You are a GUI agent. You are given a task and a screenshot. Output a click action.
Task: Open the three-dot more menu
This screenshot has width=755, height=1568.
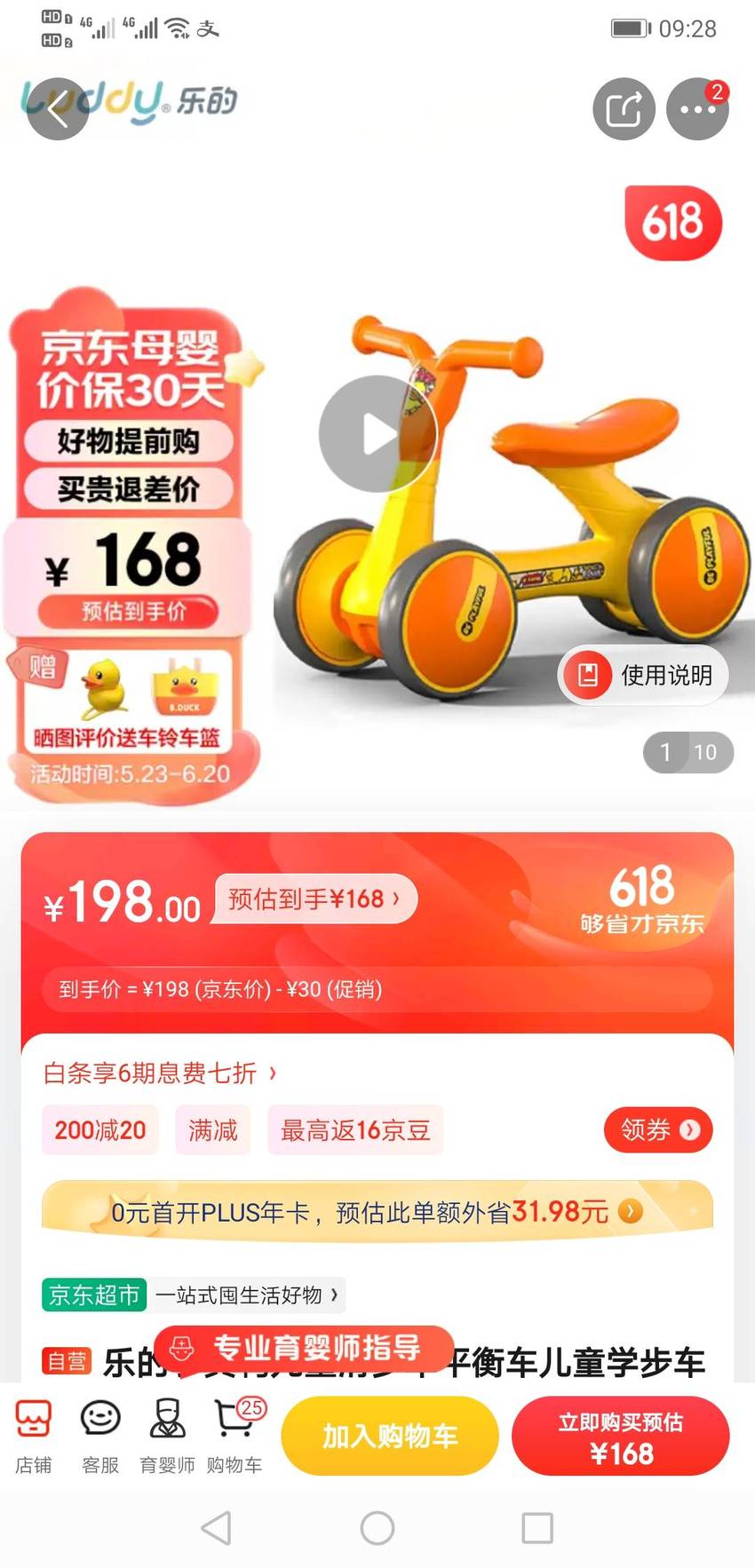(697, 109)
